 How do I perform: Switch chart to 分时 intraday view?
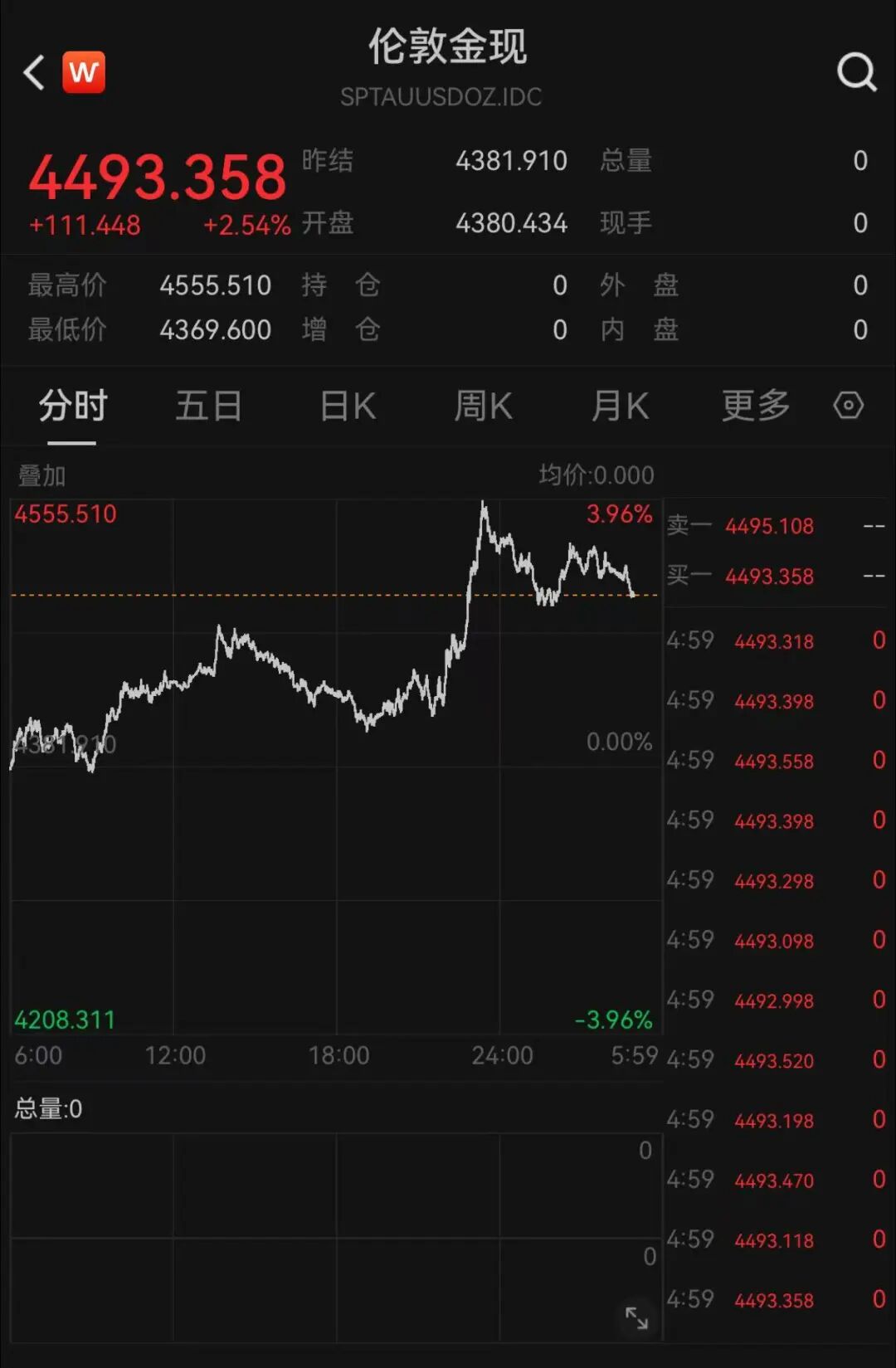(x=71, y=406)
